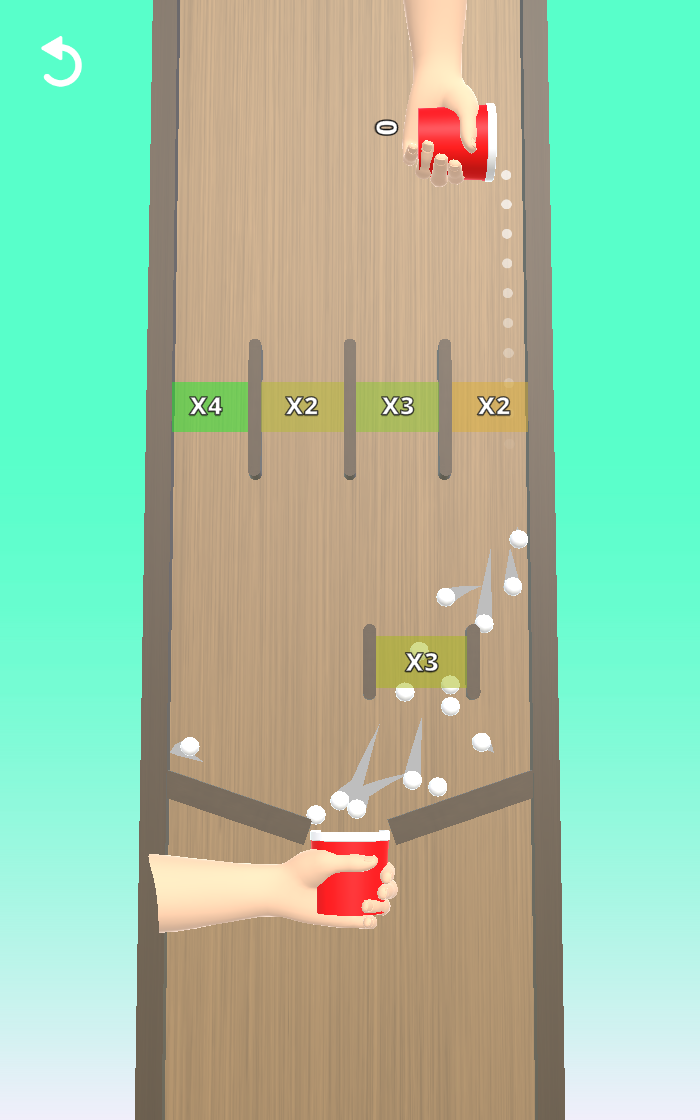Tap the restart arrow icon

click(60, 62)
